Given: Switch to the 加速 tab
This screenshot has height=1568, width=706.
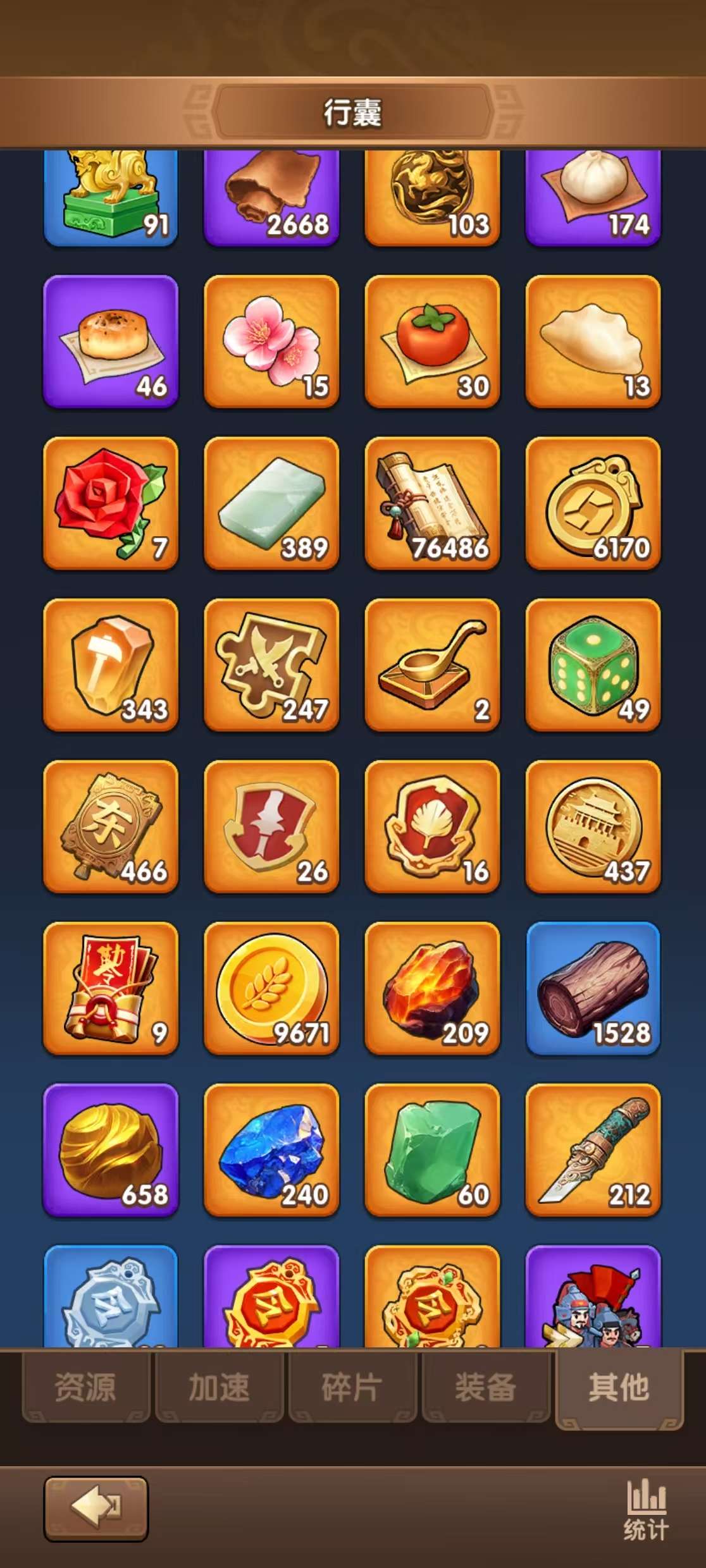Looking at the screenshot, I should 219,1387.
